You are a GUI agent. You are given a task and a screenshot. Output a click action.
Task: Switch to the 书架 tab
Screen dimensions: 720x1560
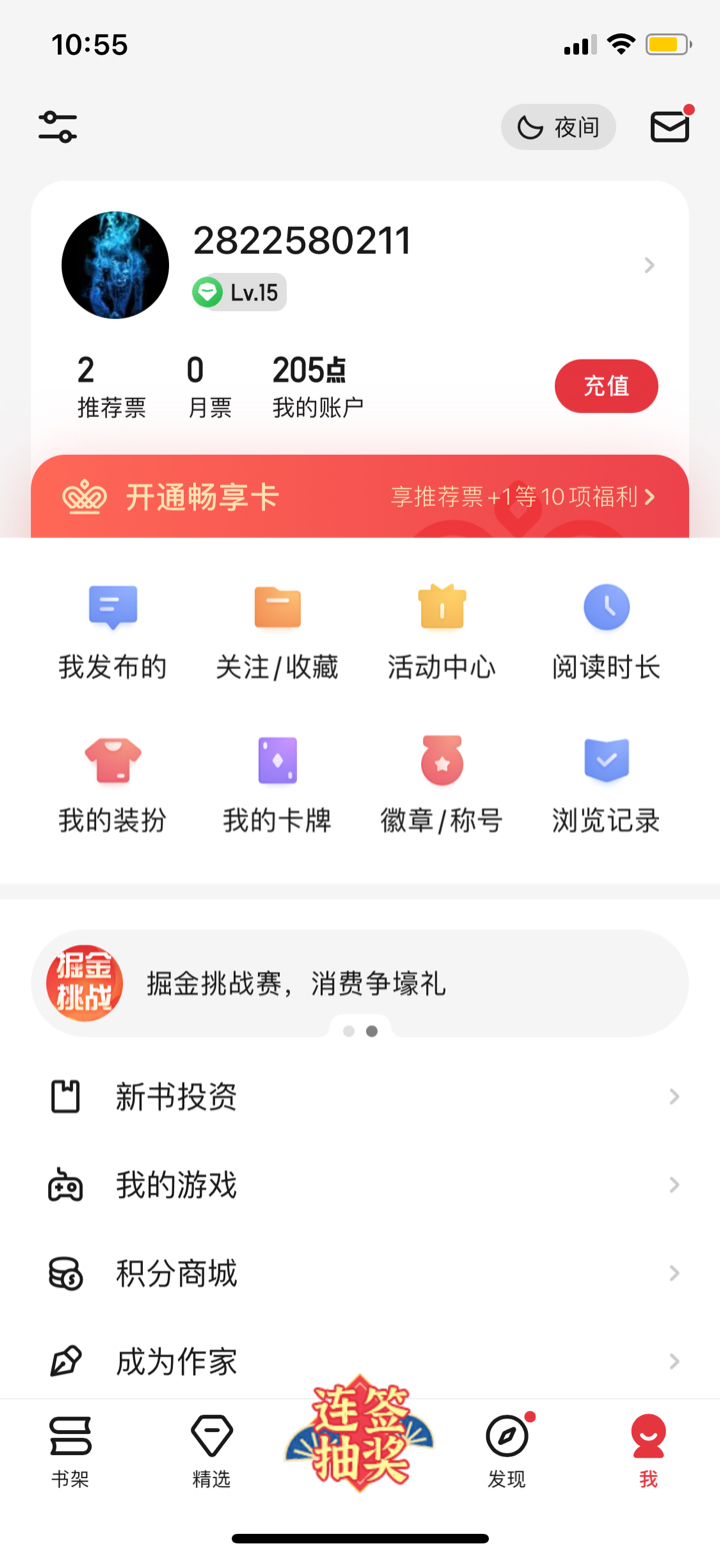pyautogui.click(x=70, y=1451)
